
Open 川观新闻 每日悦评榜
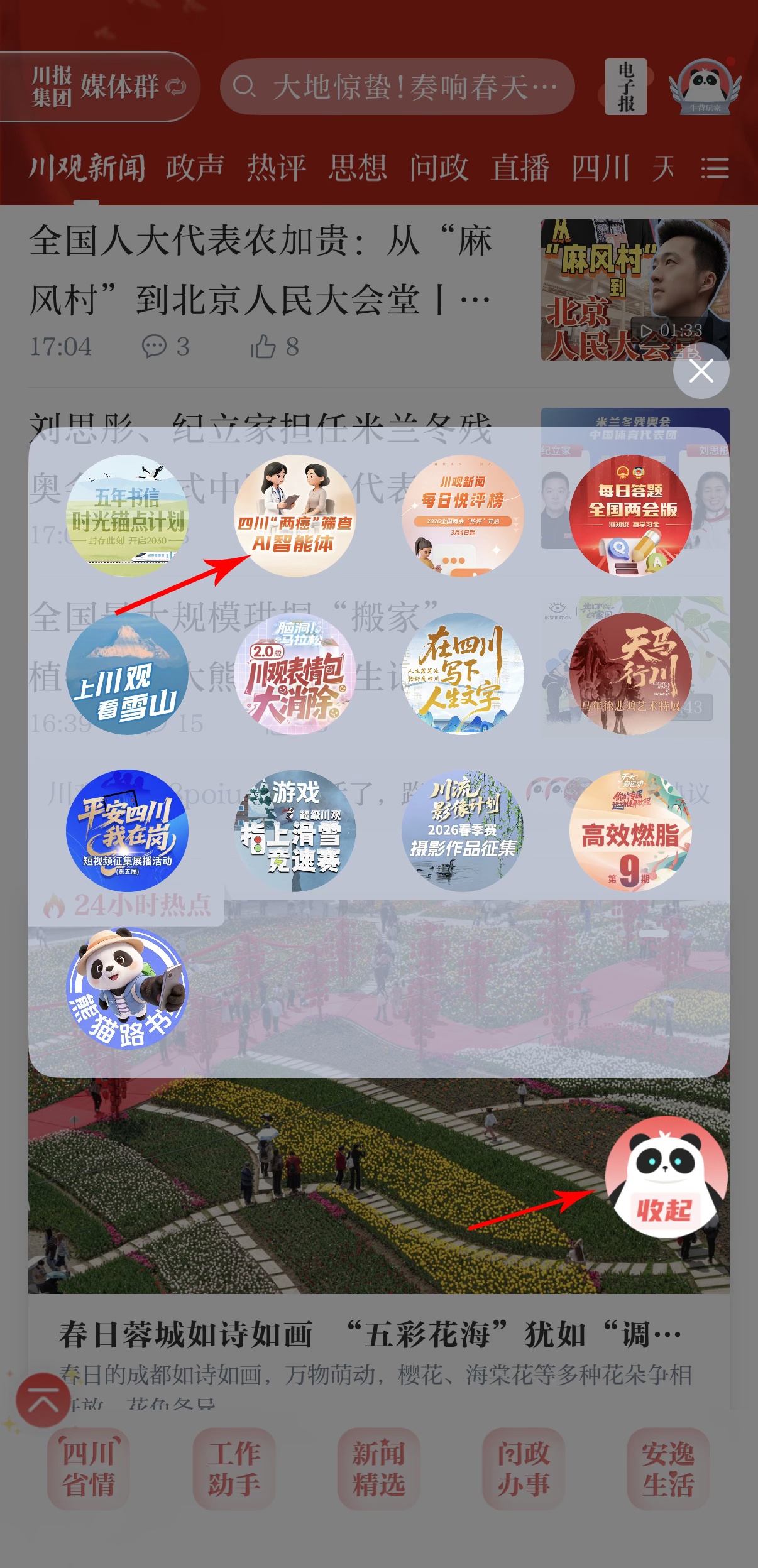(463, 516)
